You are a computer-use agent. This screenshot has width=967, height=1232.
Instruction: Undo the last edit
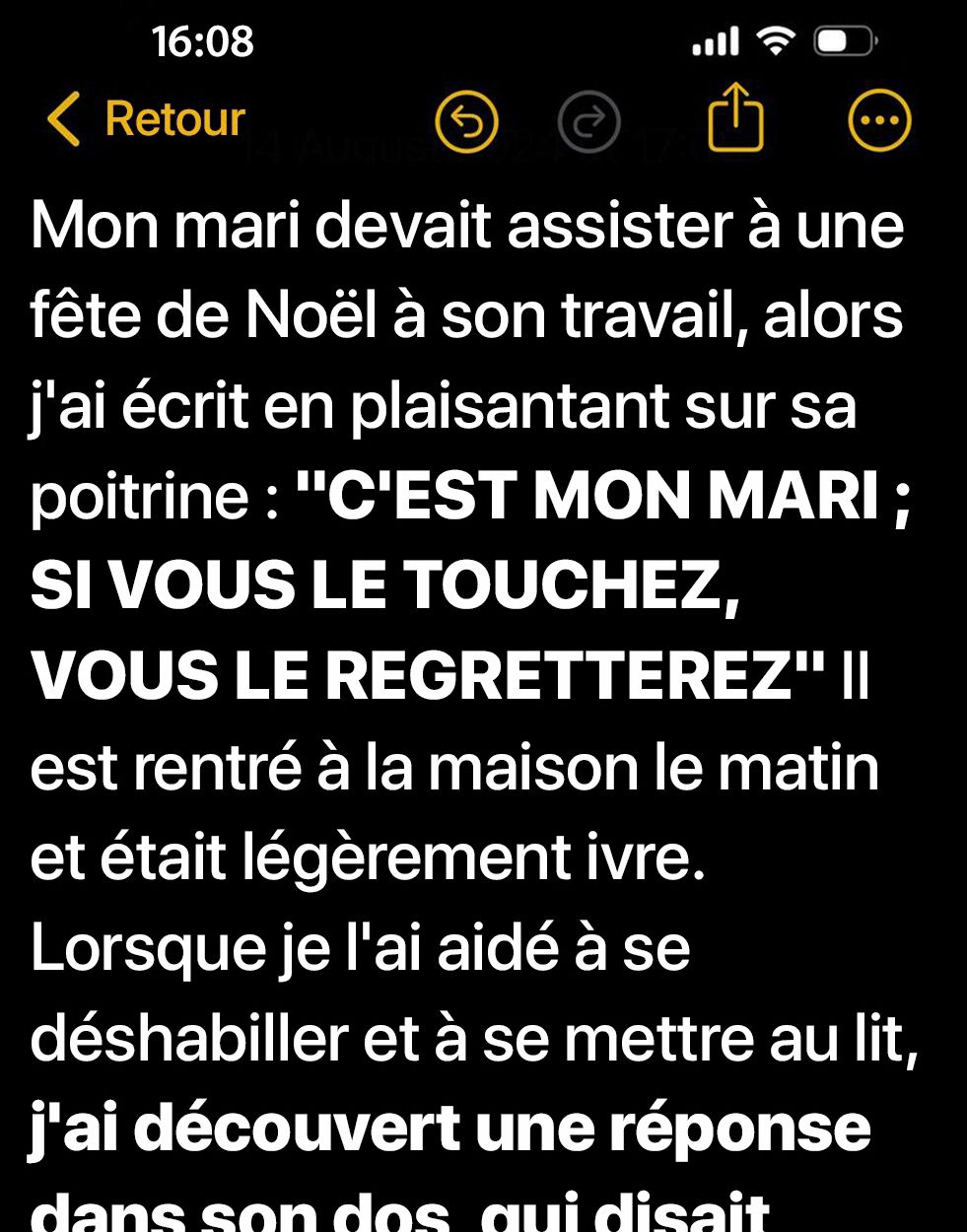466,121
